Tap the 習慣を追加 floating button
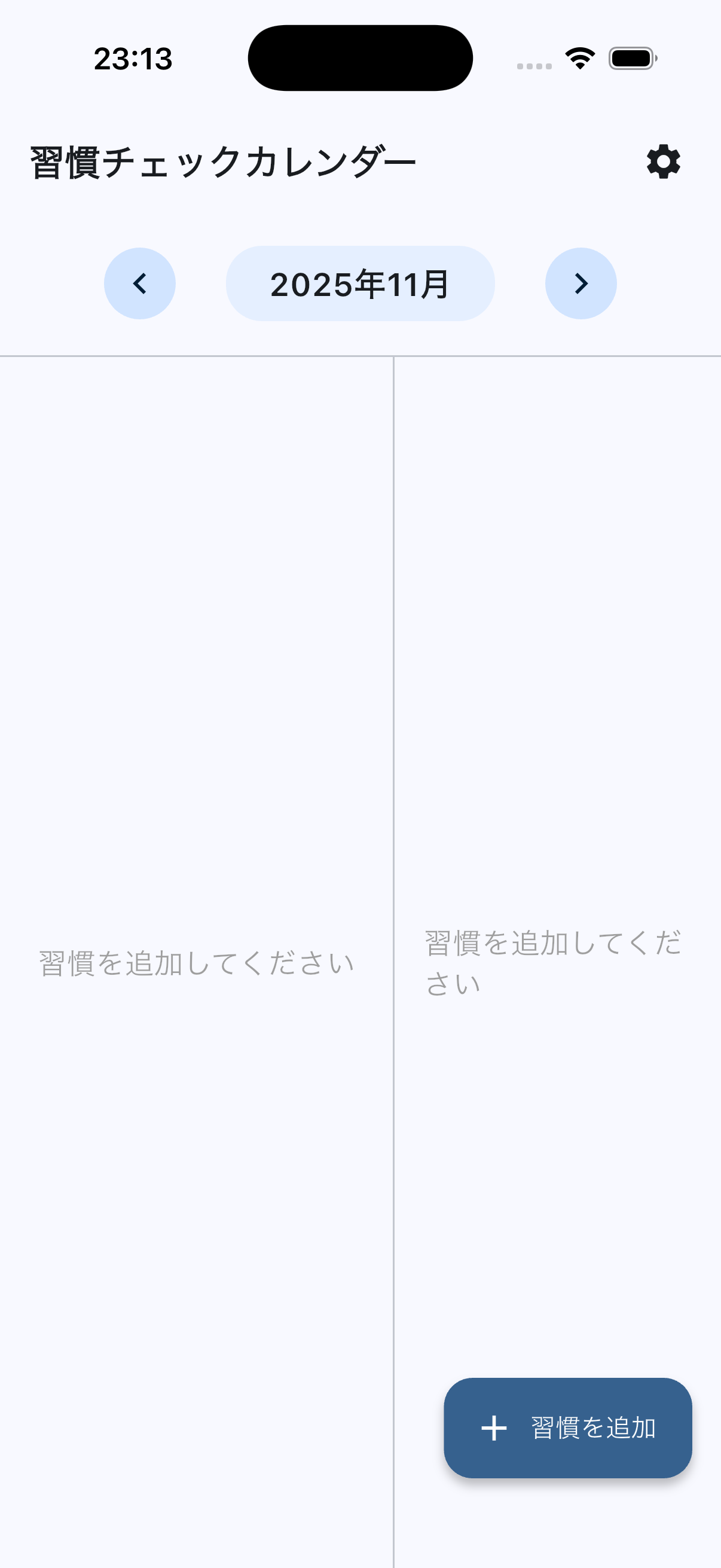The height and width of the screenshot is (1568, 721). (x=568, y=1427)
